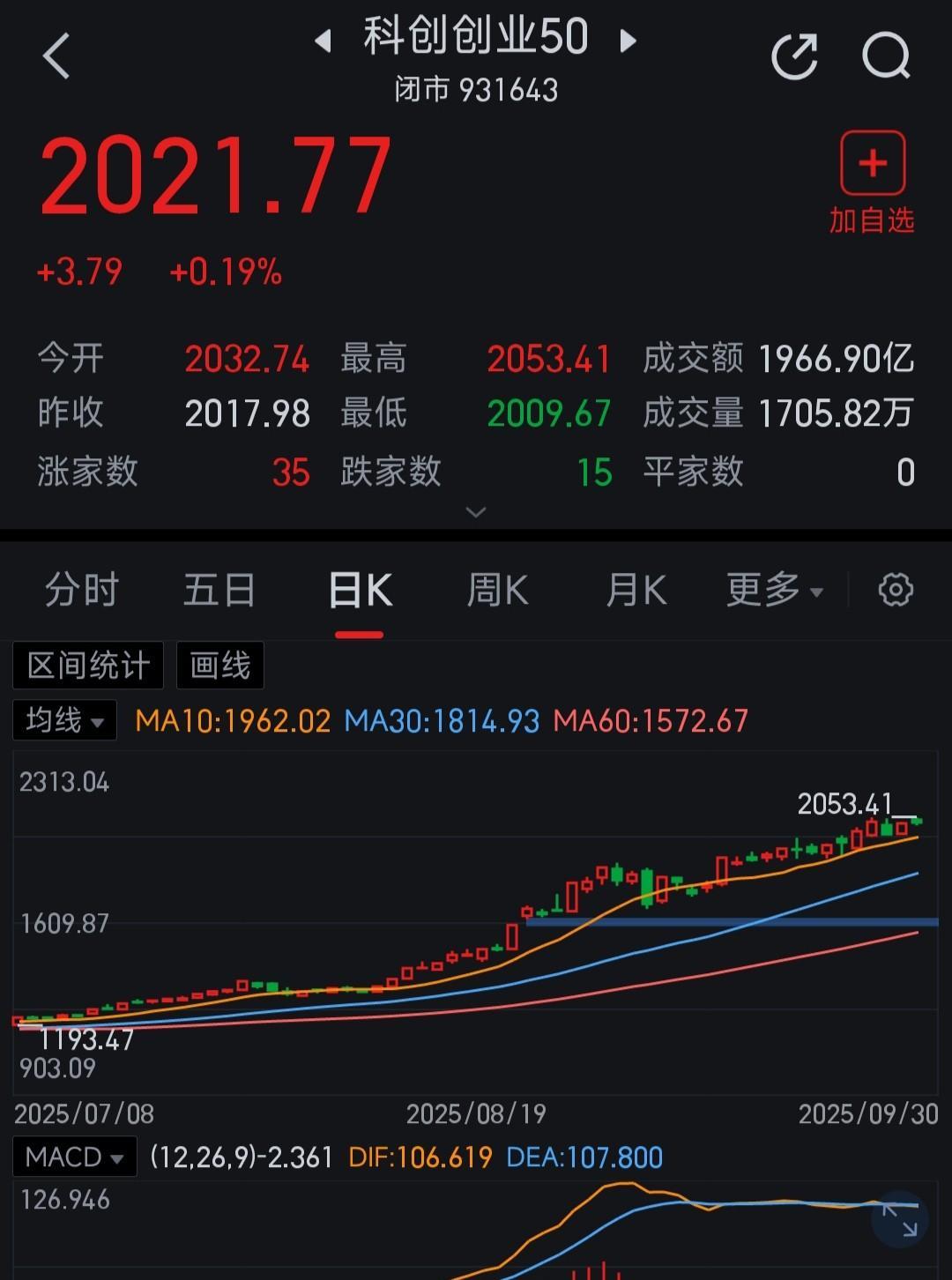The height and width of the screenshot is (1280, 952).
Task: Switch to next index with right arrow beside title
Action: tap(628, 41)
